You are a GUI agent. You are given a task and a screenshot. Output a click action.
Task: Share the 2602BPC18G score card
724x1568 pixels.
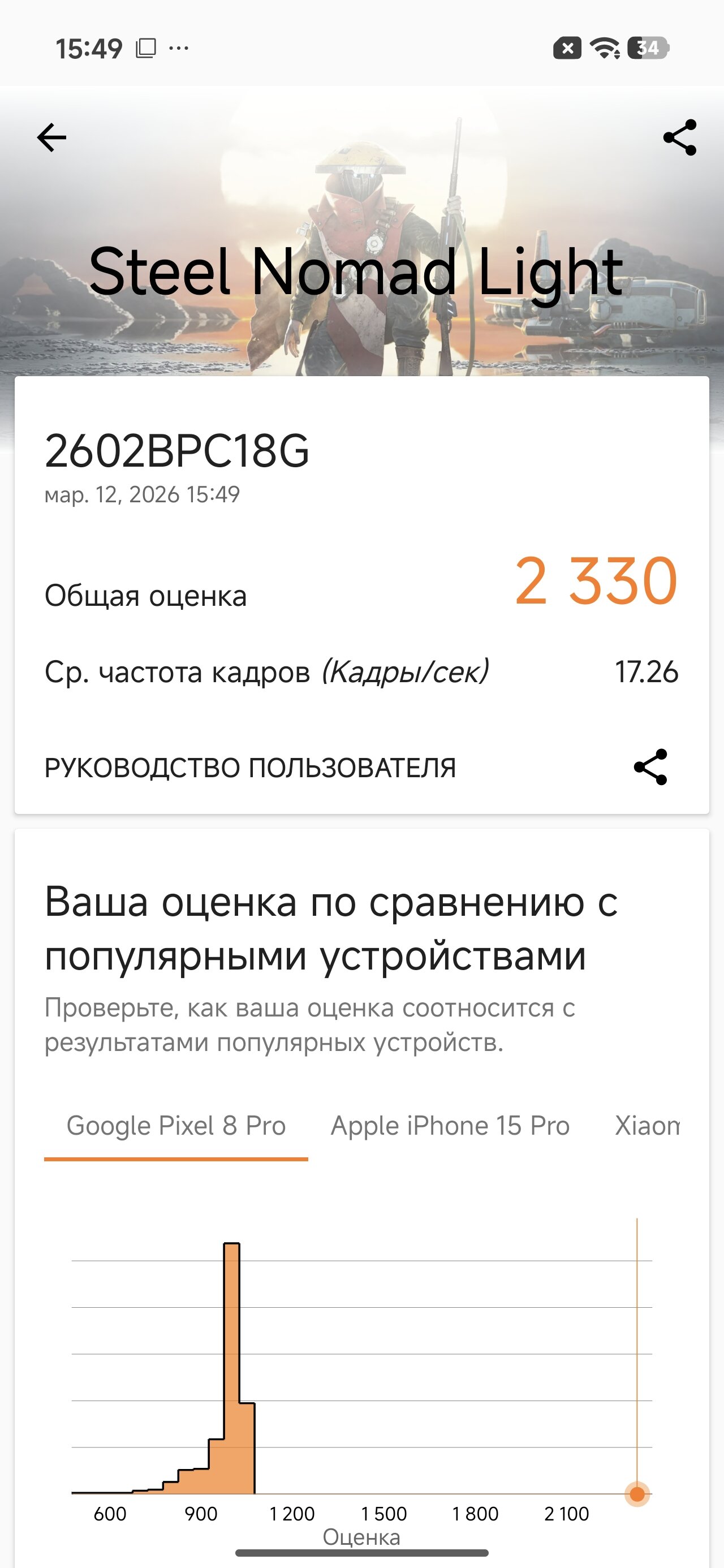click(x=650, y=767)
